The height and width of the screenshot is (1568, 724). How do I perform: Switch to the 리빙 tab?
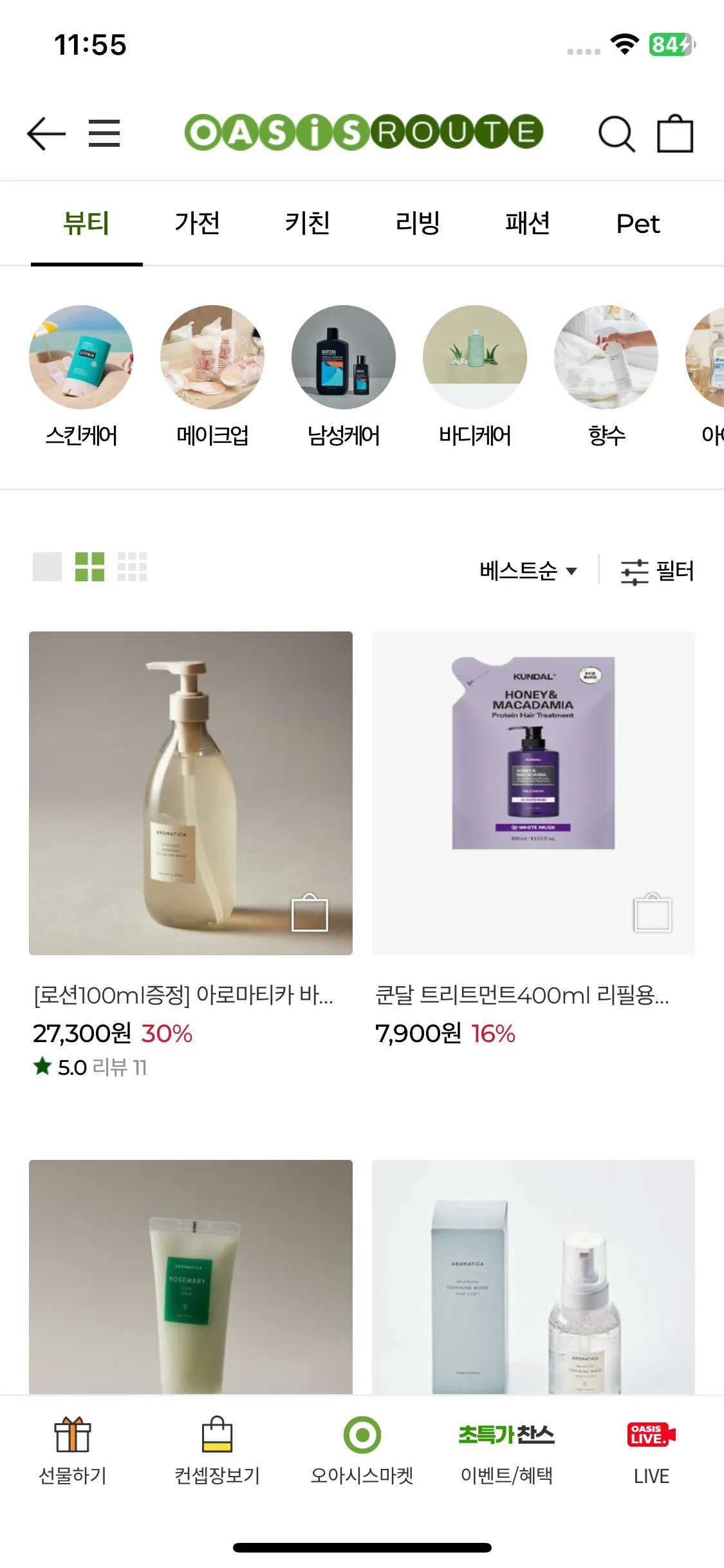coord(418,223)
